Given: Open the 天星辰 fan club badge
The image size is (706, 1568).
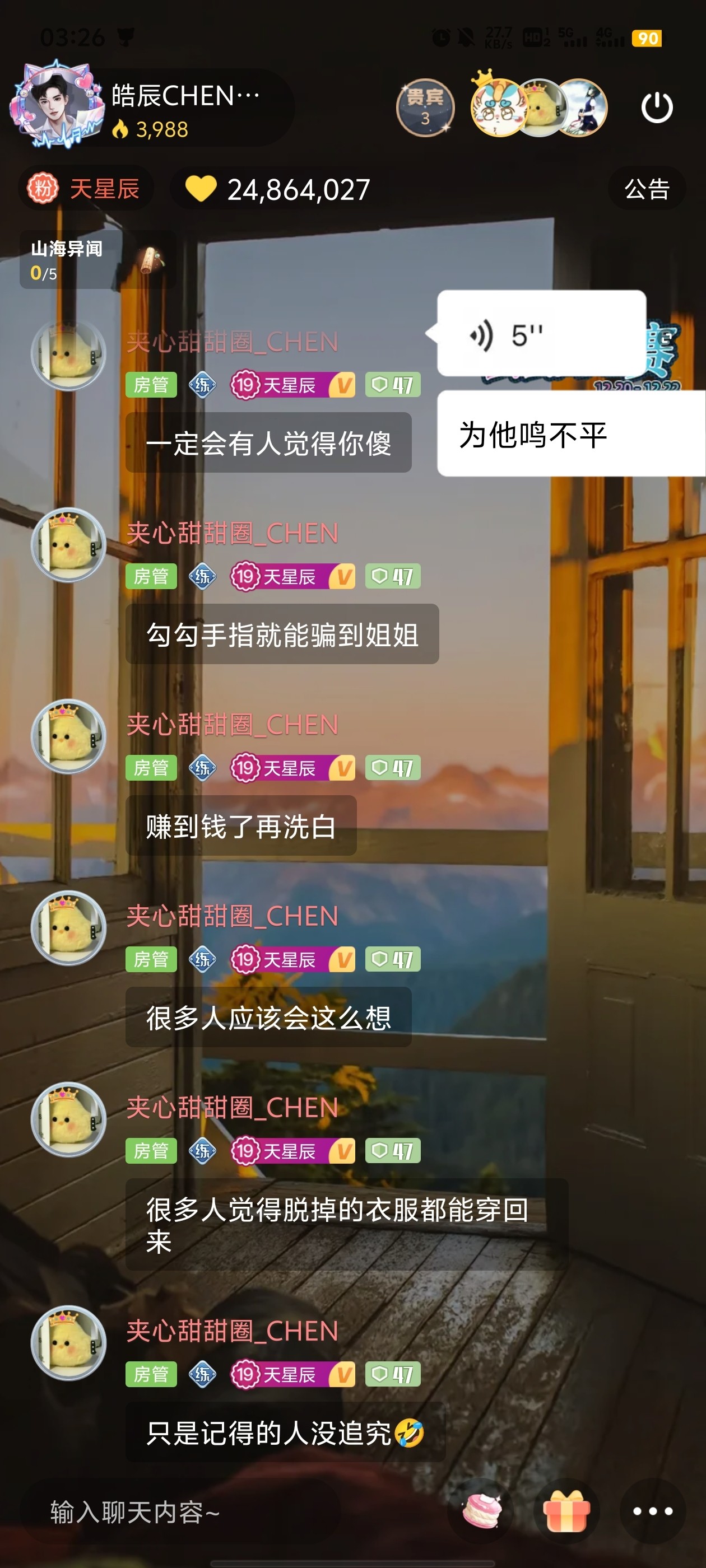Looking at the screenshot, I should tap(86, 189).
